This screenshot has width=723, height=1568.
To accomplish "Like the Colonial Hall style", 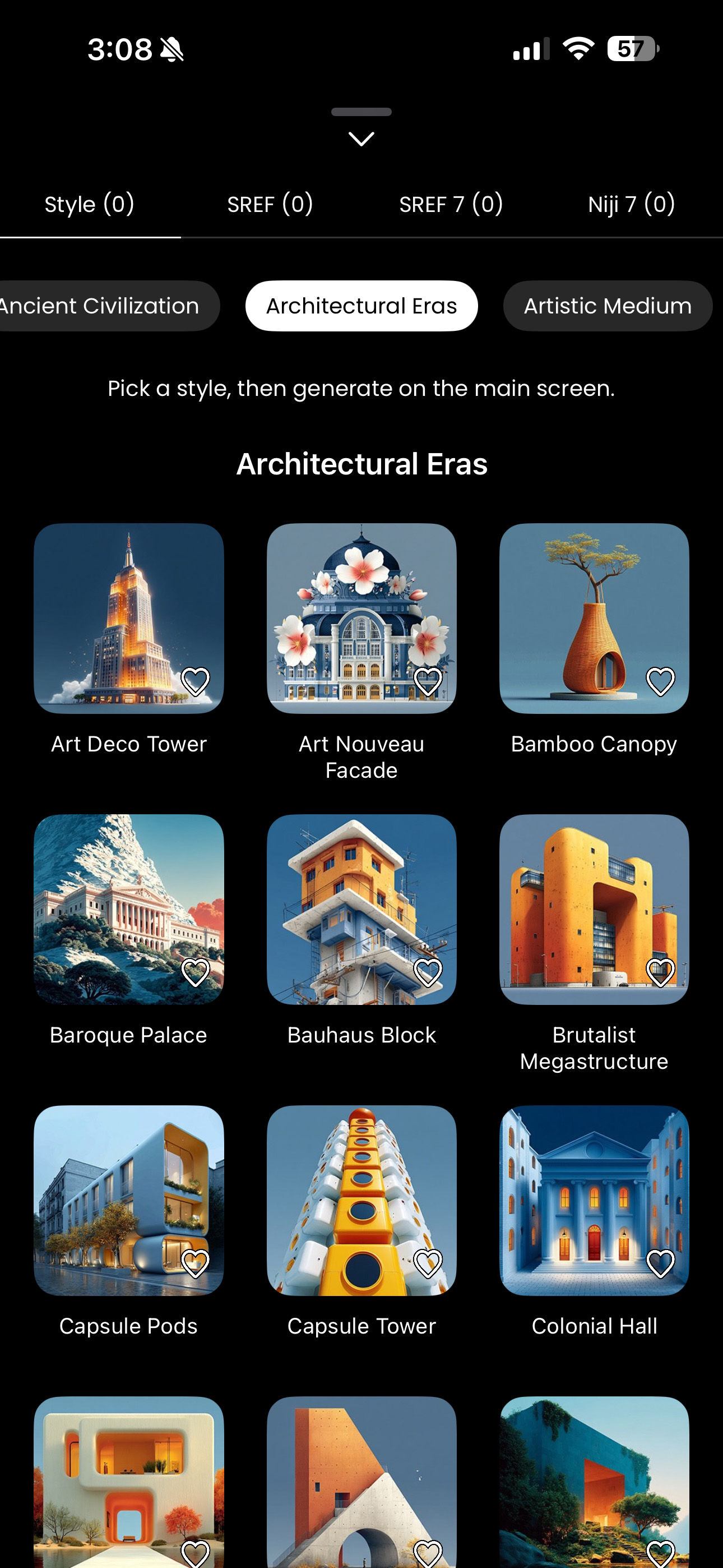I will (x=660, y=1263).
